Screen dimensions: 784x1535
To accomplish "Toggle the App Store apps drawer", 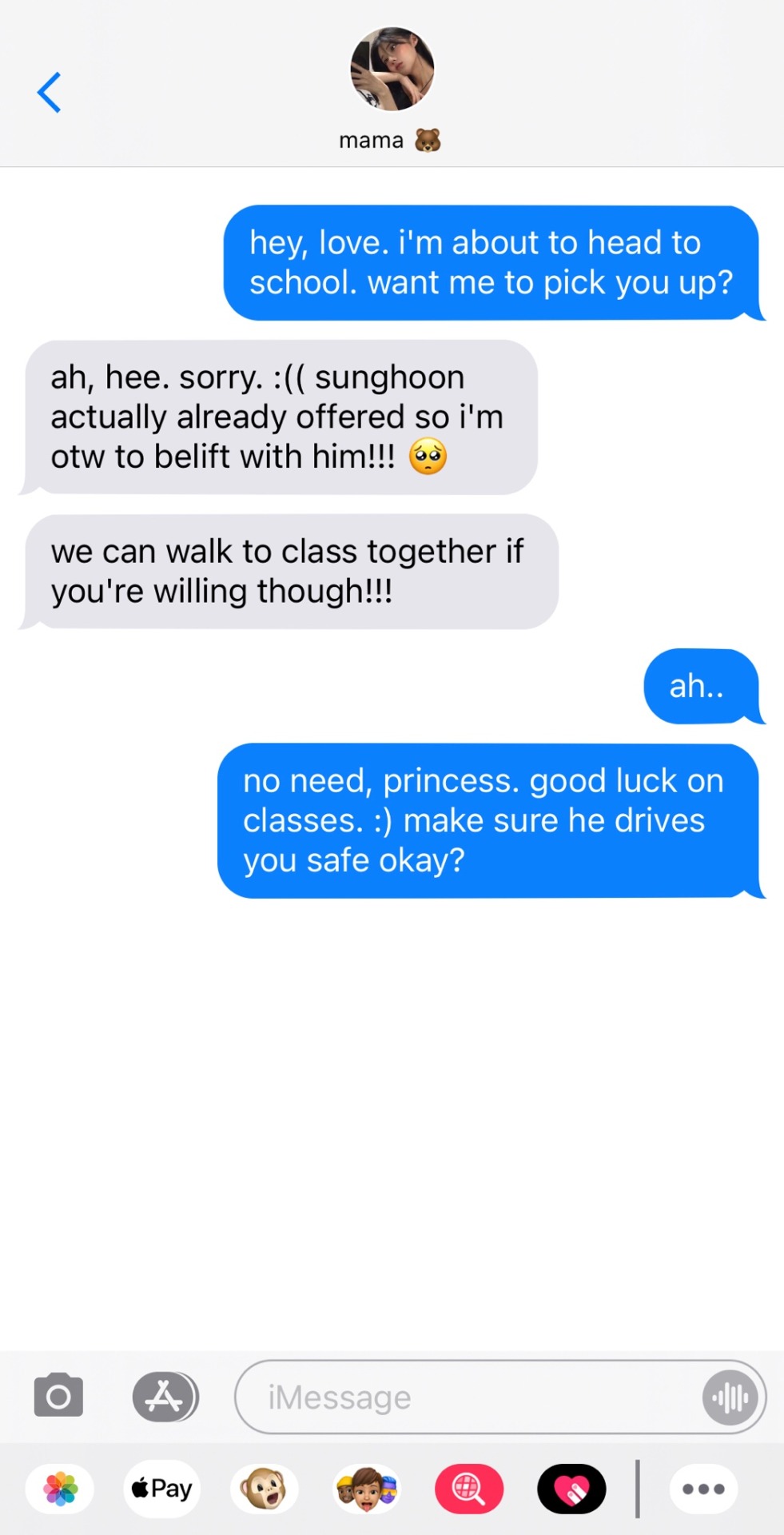I will tap(165, 1396).
